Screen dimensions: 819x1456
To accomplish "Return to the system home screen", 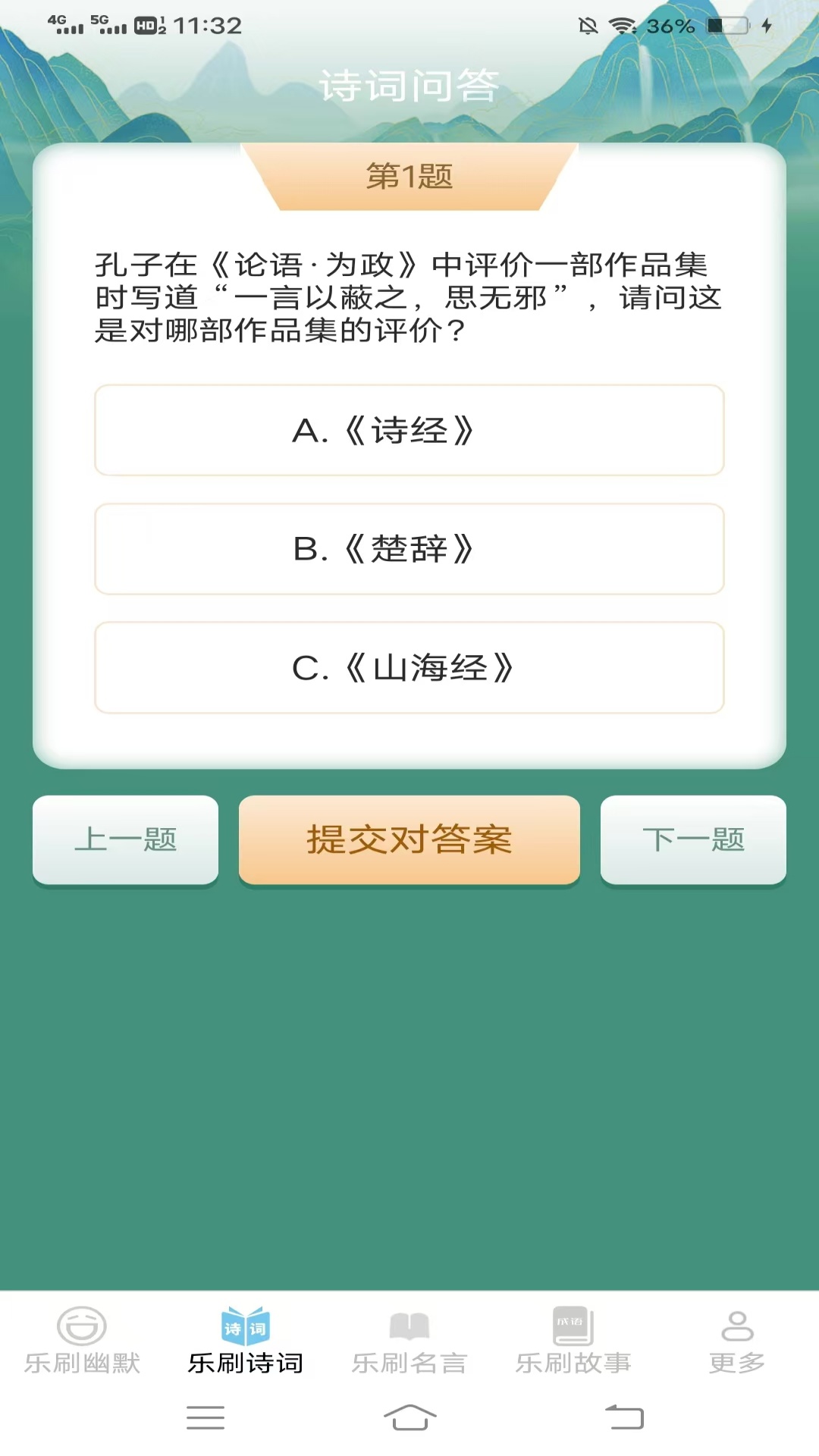I will point(409,1417).
